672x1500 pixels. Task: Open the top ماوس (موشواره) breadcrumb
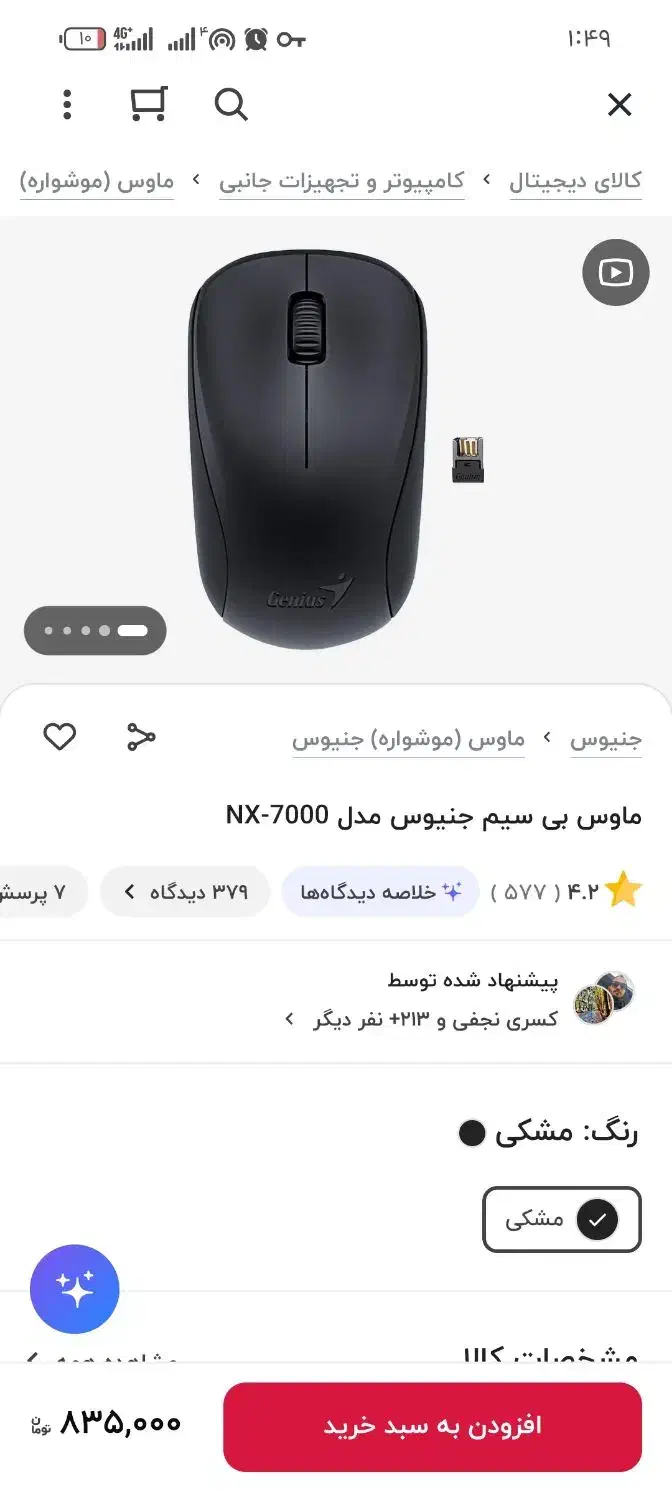tap(97, 181)
